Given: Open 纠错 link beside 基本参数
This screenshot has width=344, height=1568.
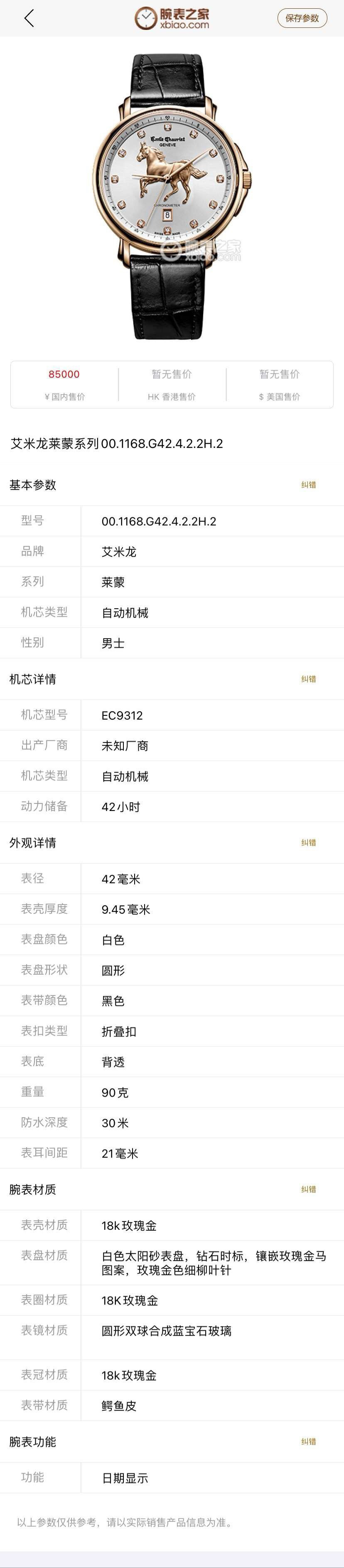Looking at the screenshot, I should click(308, 485).
